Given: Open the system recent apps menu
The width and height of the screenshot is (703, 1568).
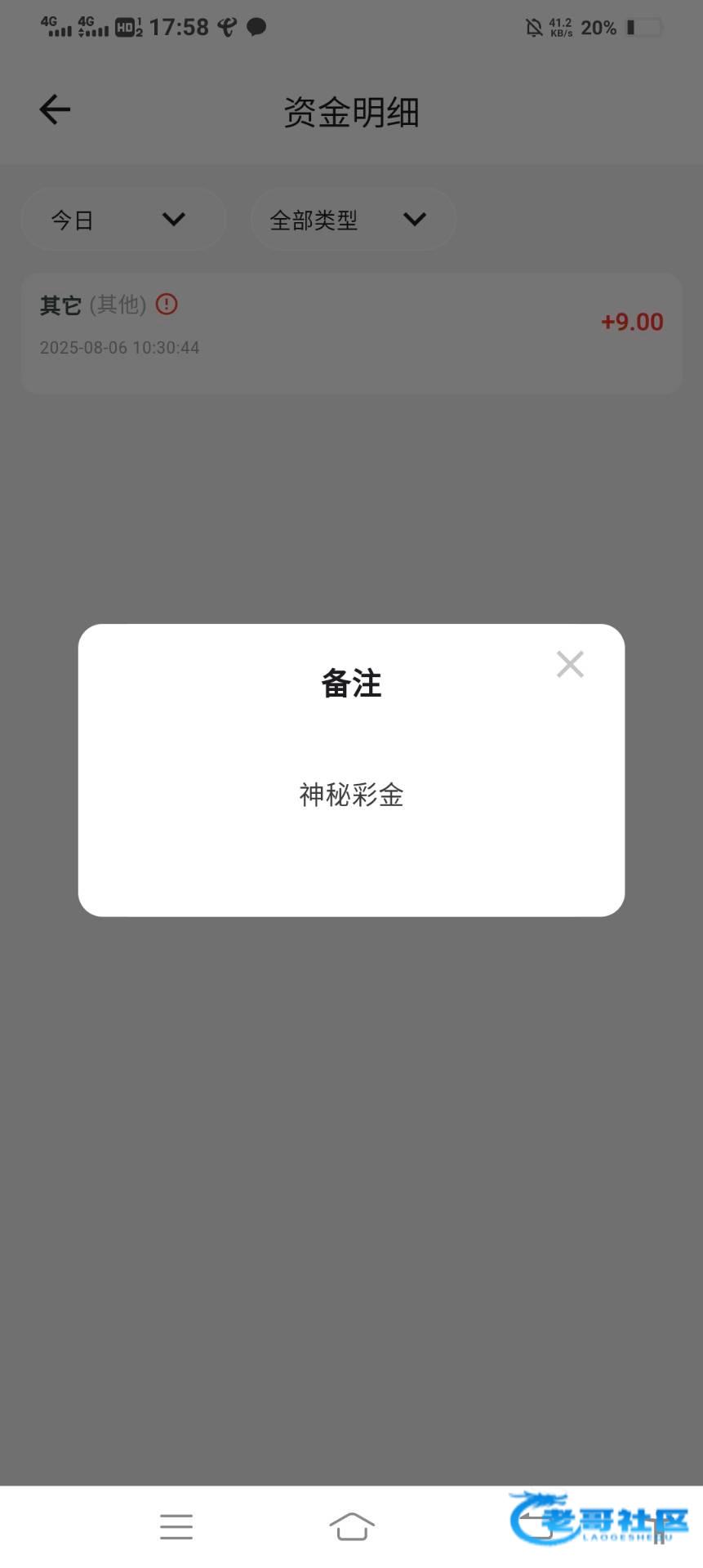Looking at the screenshot, I should (x=176, y=1526).
